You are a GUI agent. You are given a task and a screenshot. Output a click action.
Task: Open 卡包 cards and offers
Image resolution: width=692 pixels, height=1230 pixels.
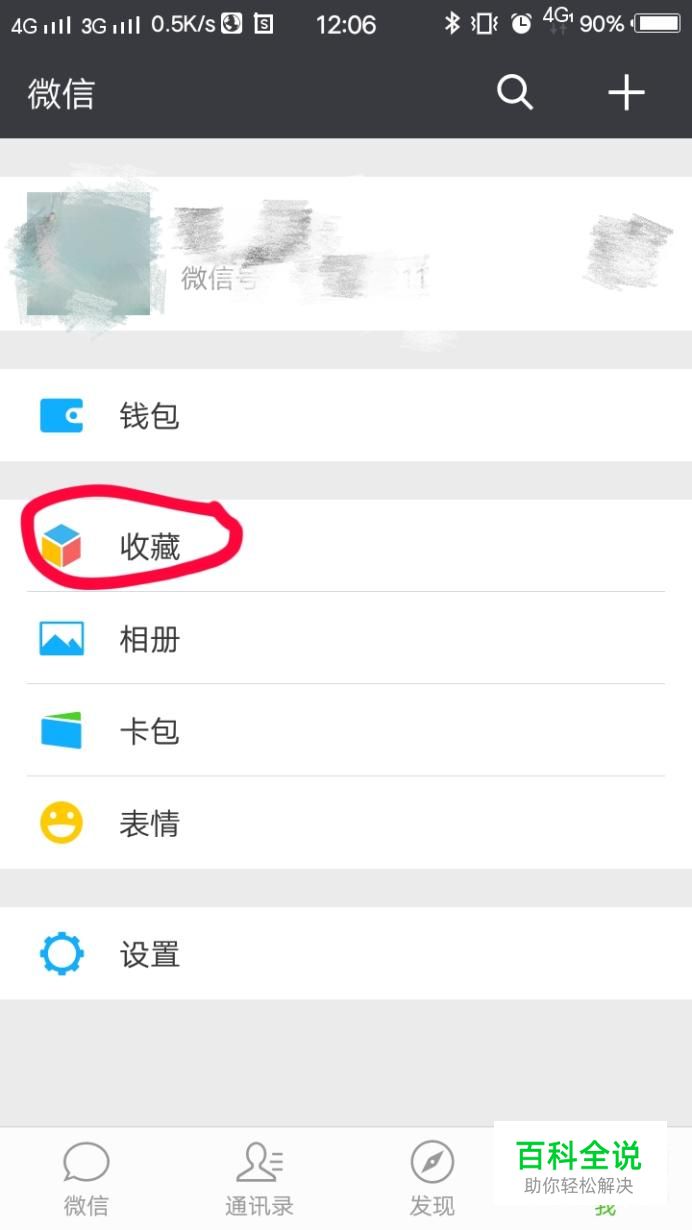(346, 731)
